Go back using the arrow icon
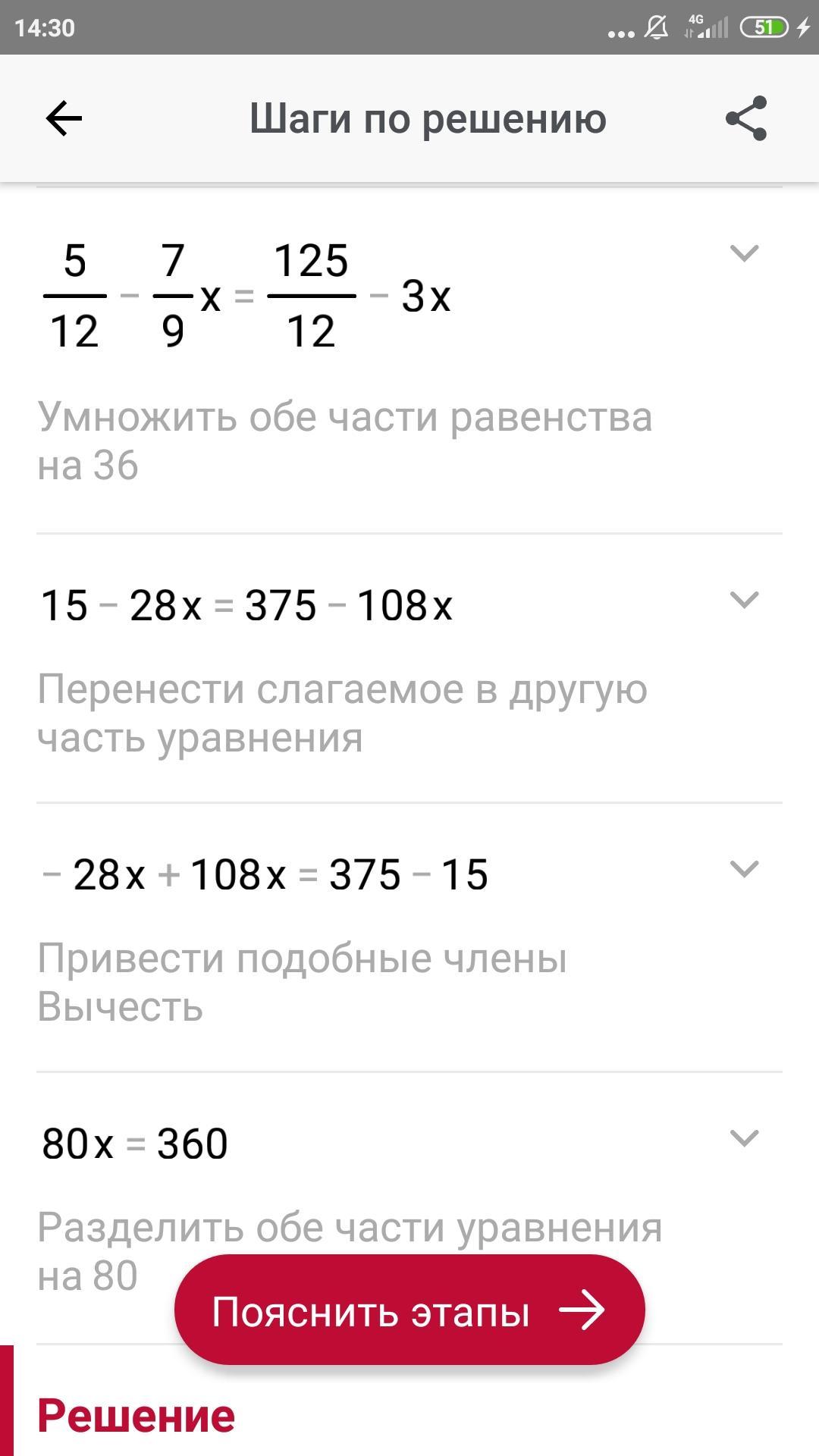819x1456 pixels. (x=64, y=119)
